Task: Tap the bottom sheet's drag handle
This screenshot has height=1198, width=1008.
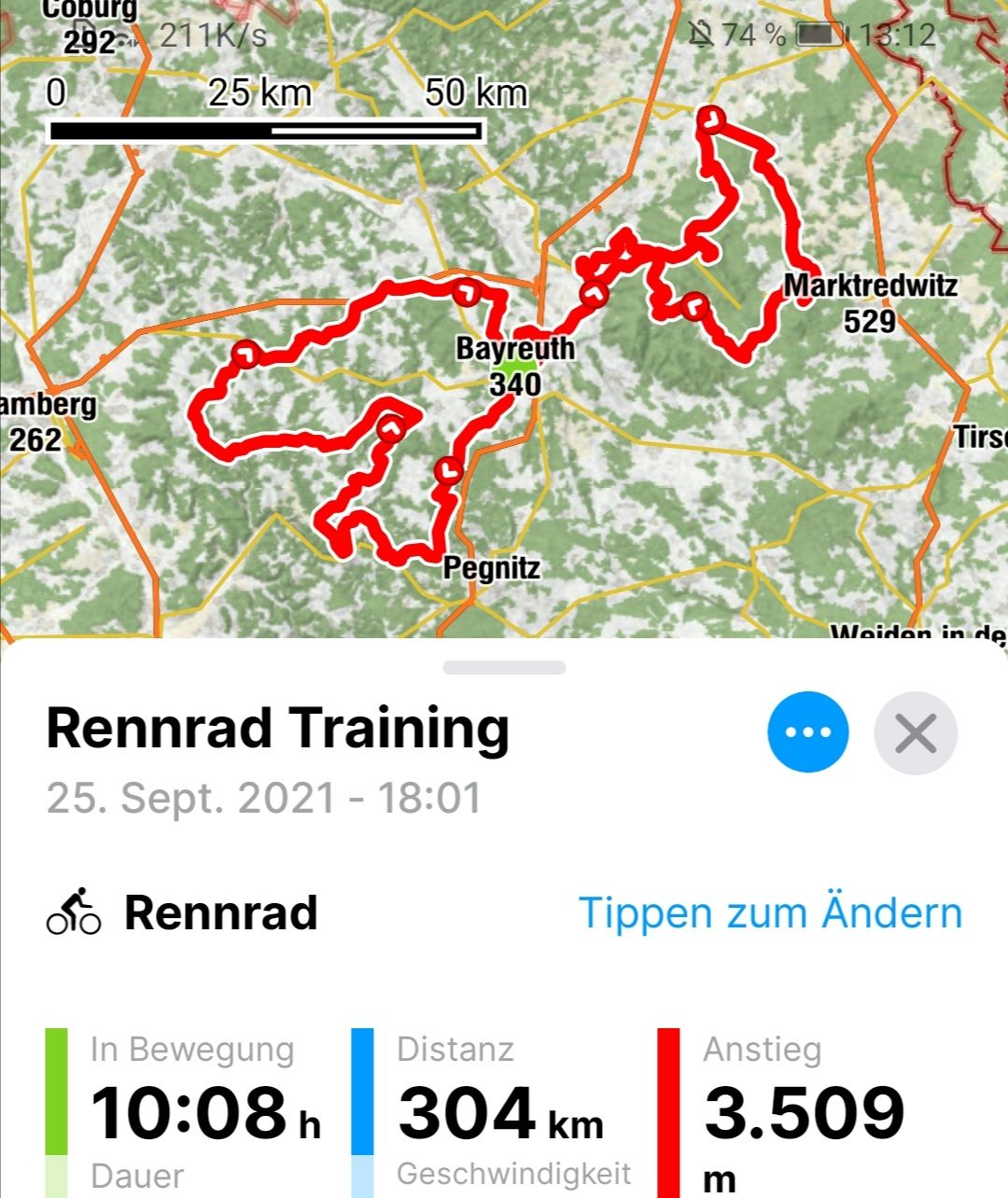Action: pyautogui.click(x=504, y=667)
